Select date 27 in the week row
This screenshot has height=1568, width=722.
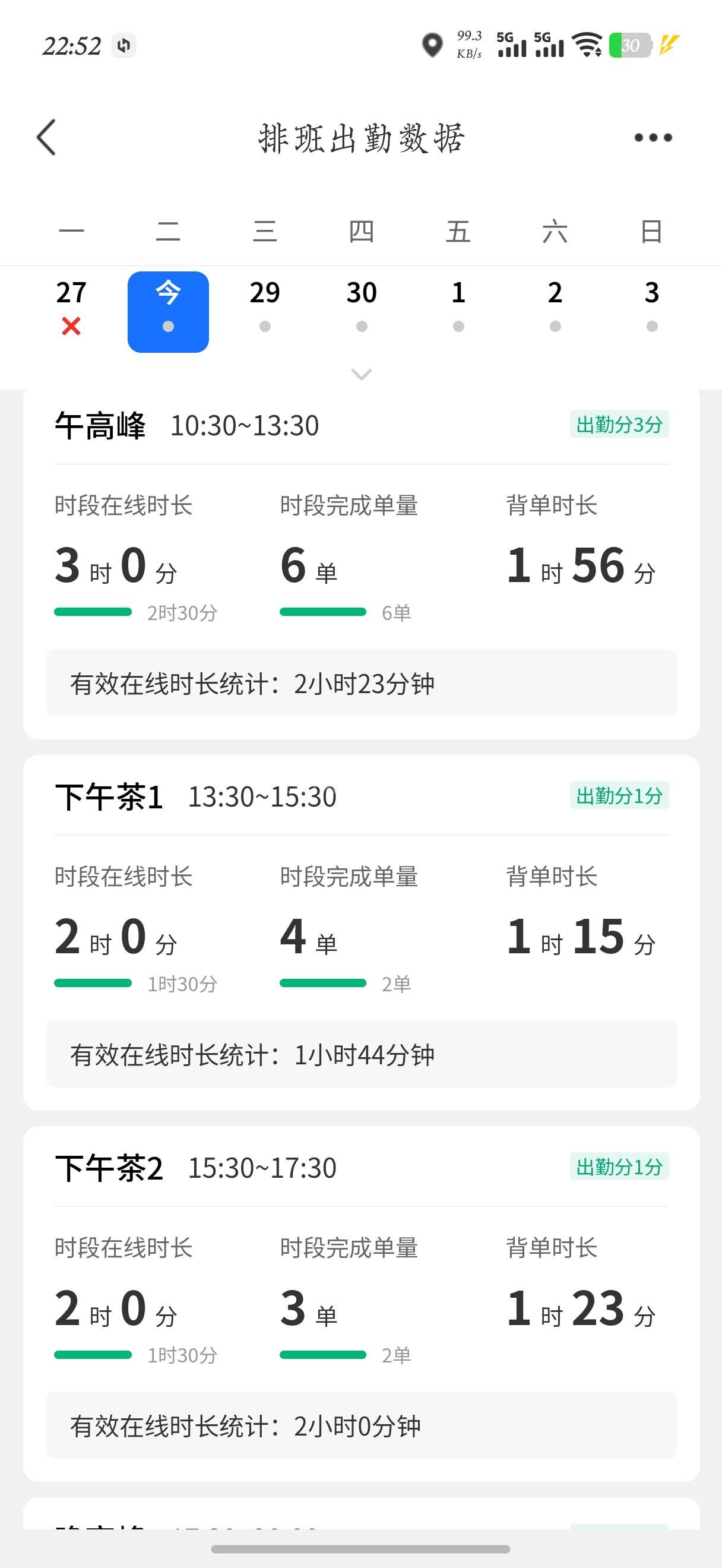pos(71,308)
